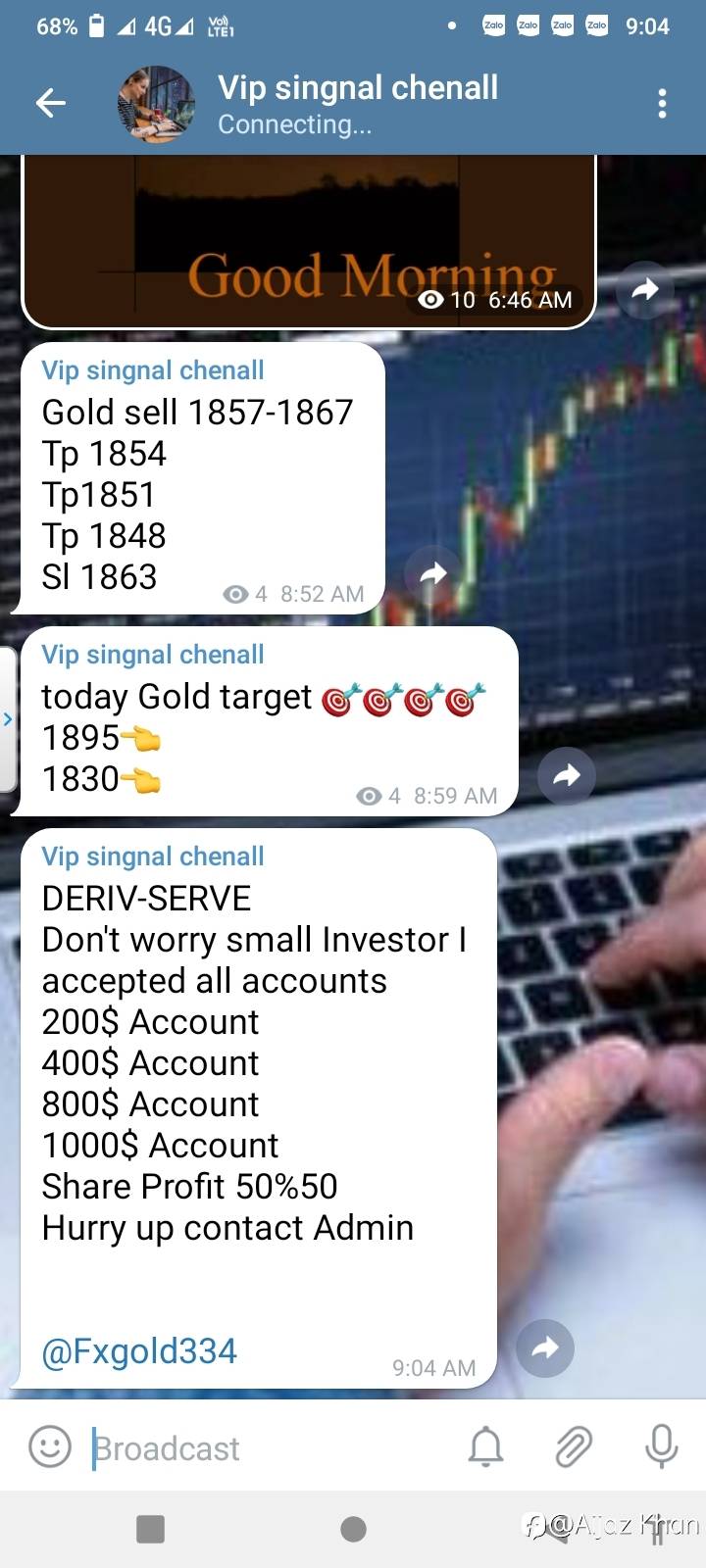Go back using the header arrow
The height and width of the screenshot is (1568, 706).
click(50, 102)
